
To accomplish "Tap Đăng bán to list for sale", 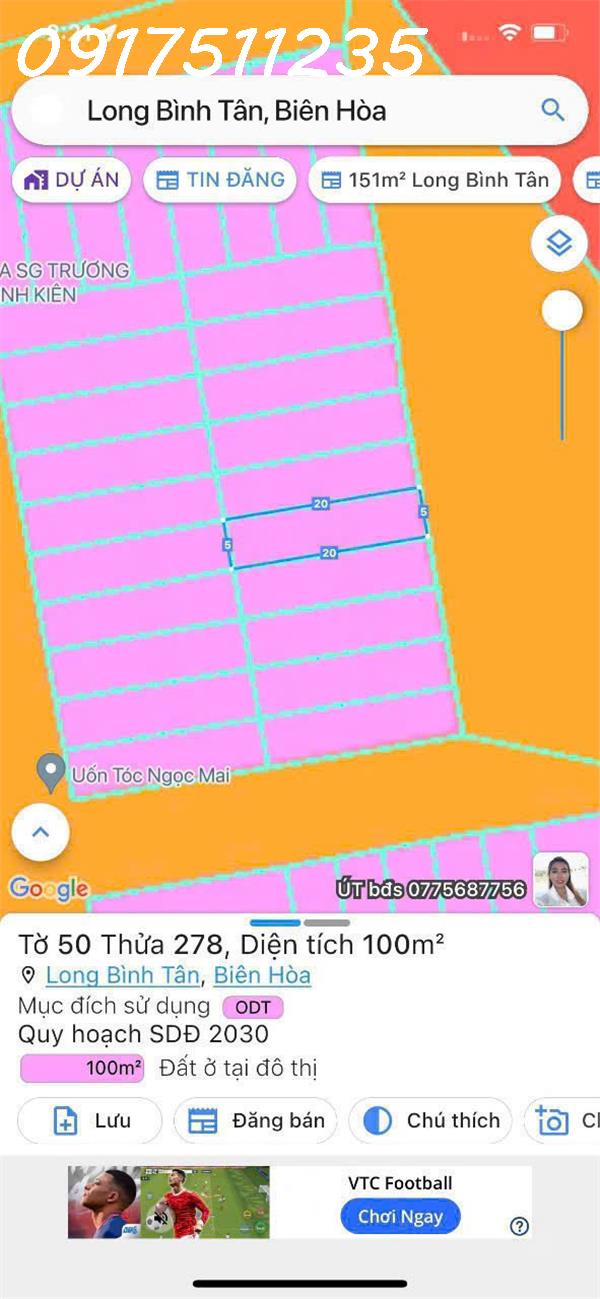I will click(x=256, y=1121).
